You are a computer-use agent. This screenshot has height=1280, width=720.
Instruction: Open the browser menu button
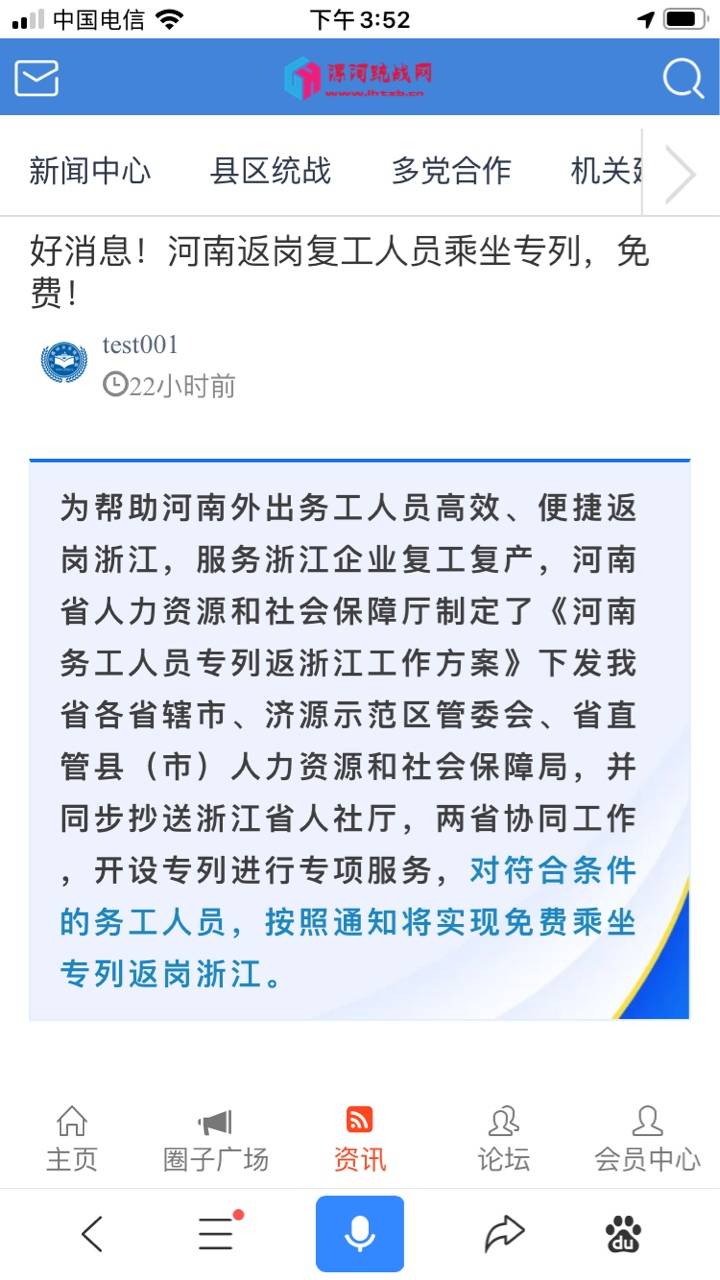click(216, 1234)
